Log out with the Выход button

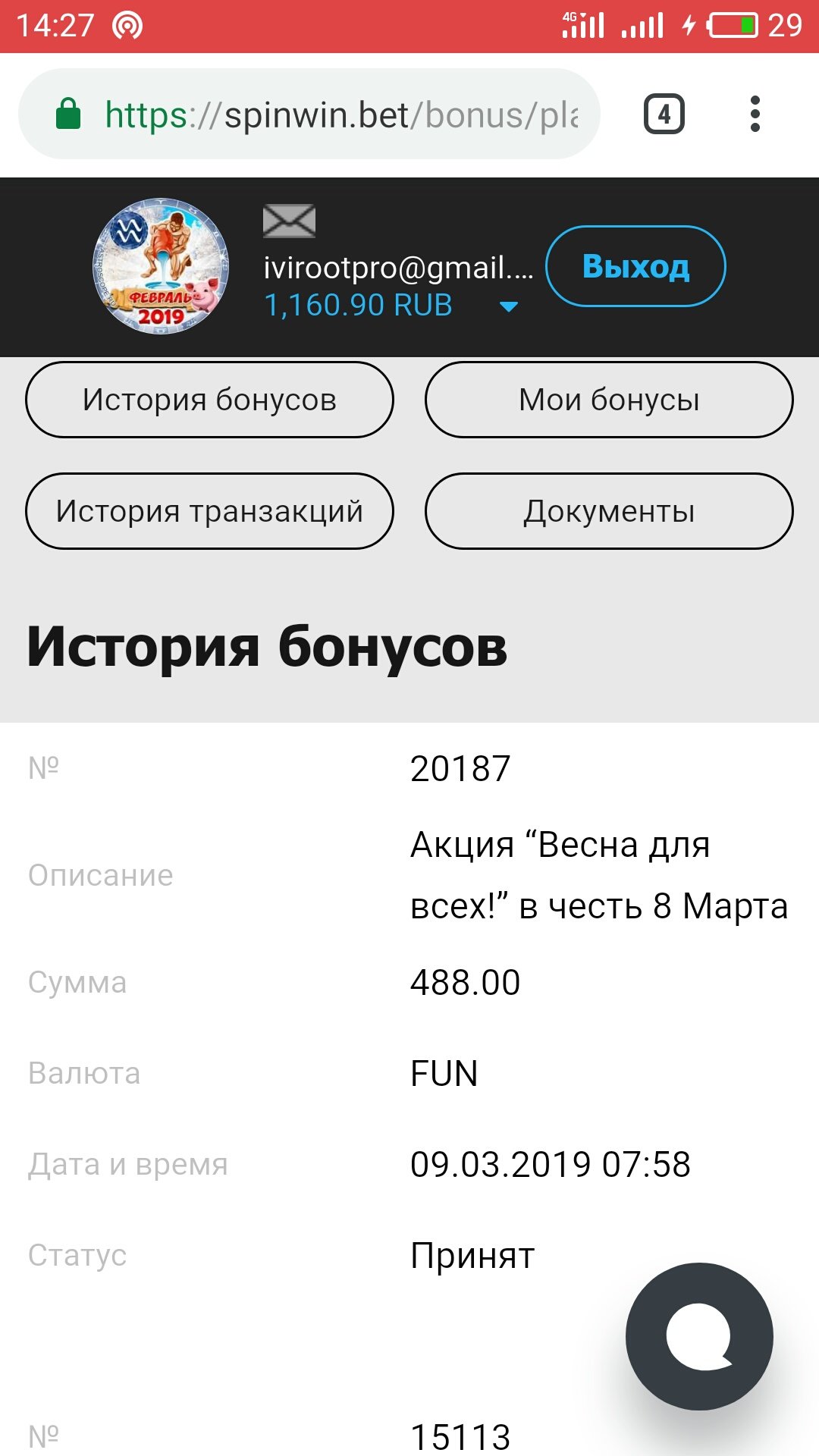635,266
